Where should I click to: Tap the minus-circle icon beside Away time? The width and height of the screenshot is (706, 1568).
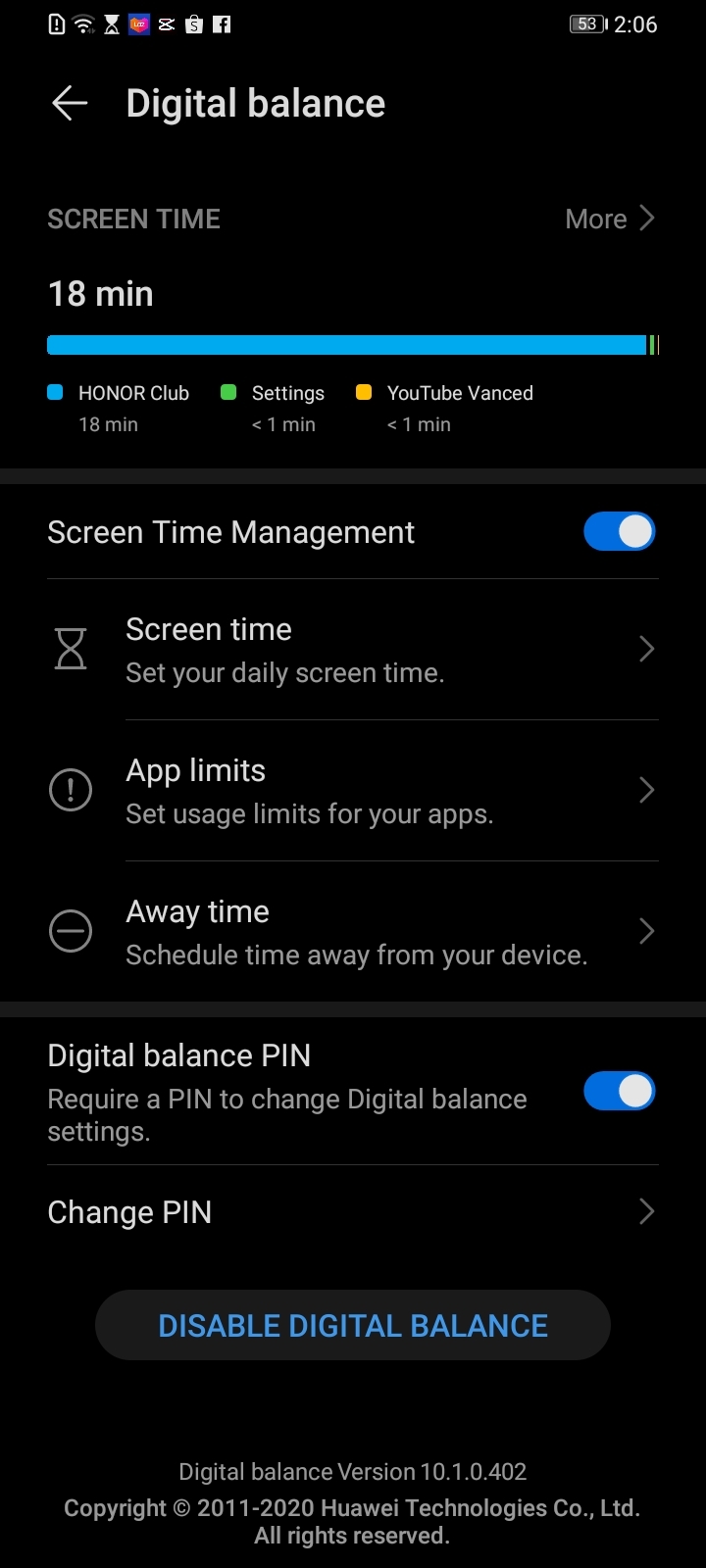click(70, 930)
